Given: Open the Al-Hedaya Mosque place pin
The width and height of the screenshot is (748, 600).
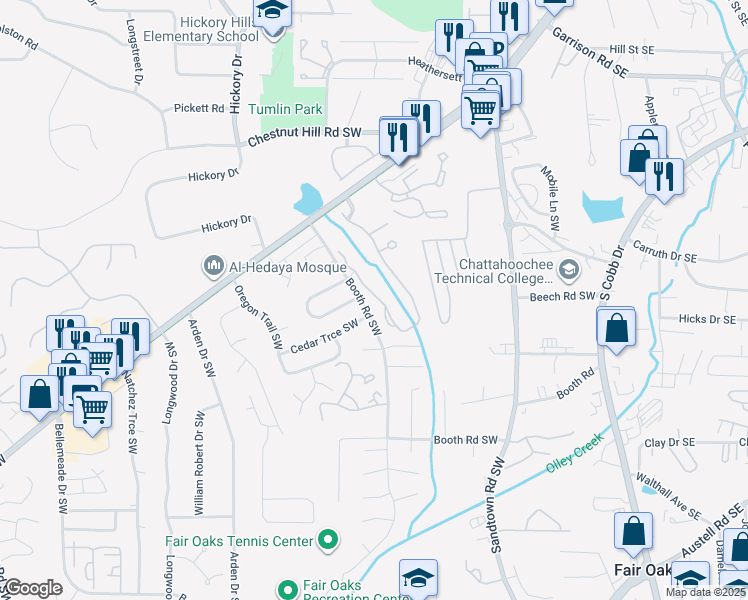Looking at the screenshot, I should [213, 266].
